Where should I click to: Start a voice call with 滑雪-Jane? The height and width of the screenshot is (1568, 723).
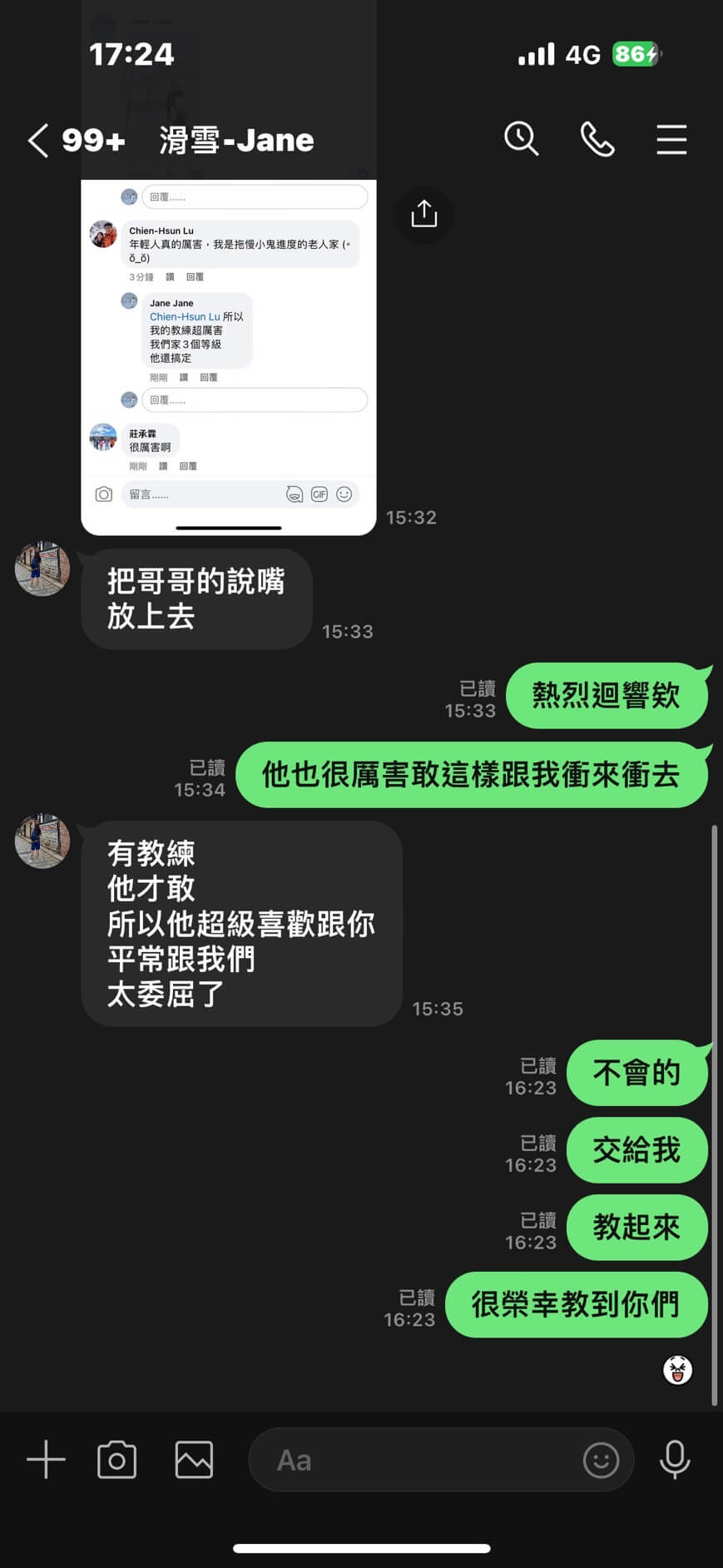click(597, 139)
